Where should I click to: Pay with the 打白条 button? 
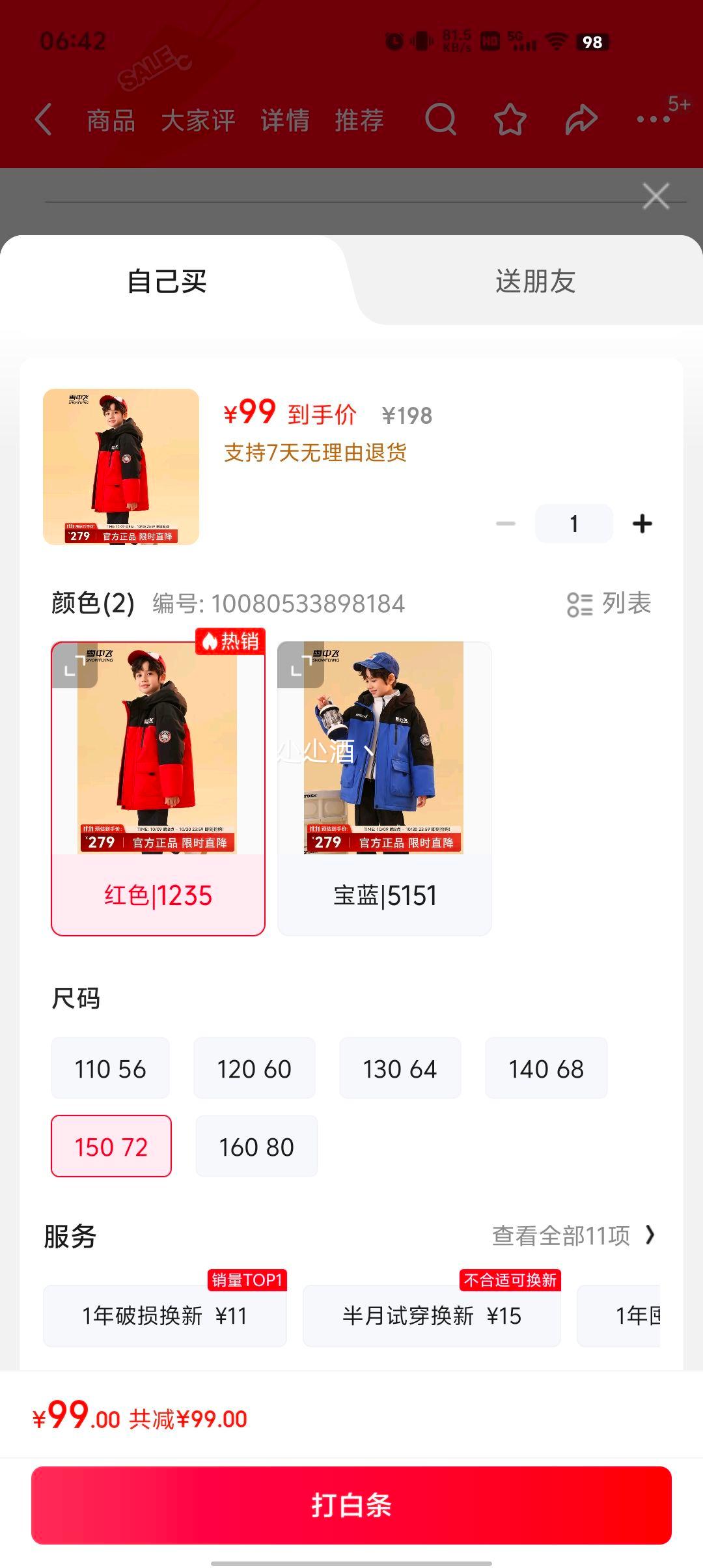tap(351, 1505)
